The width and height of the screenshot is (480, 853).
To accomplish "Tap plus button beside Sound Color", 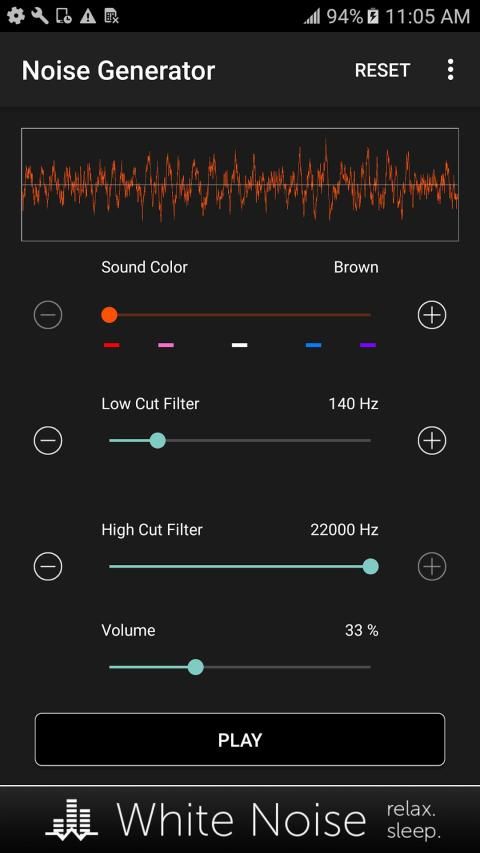I will [432, 315].
